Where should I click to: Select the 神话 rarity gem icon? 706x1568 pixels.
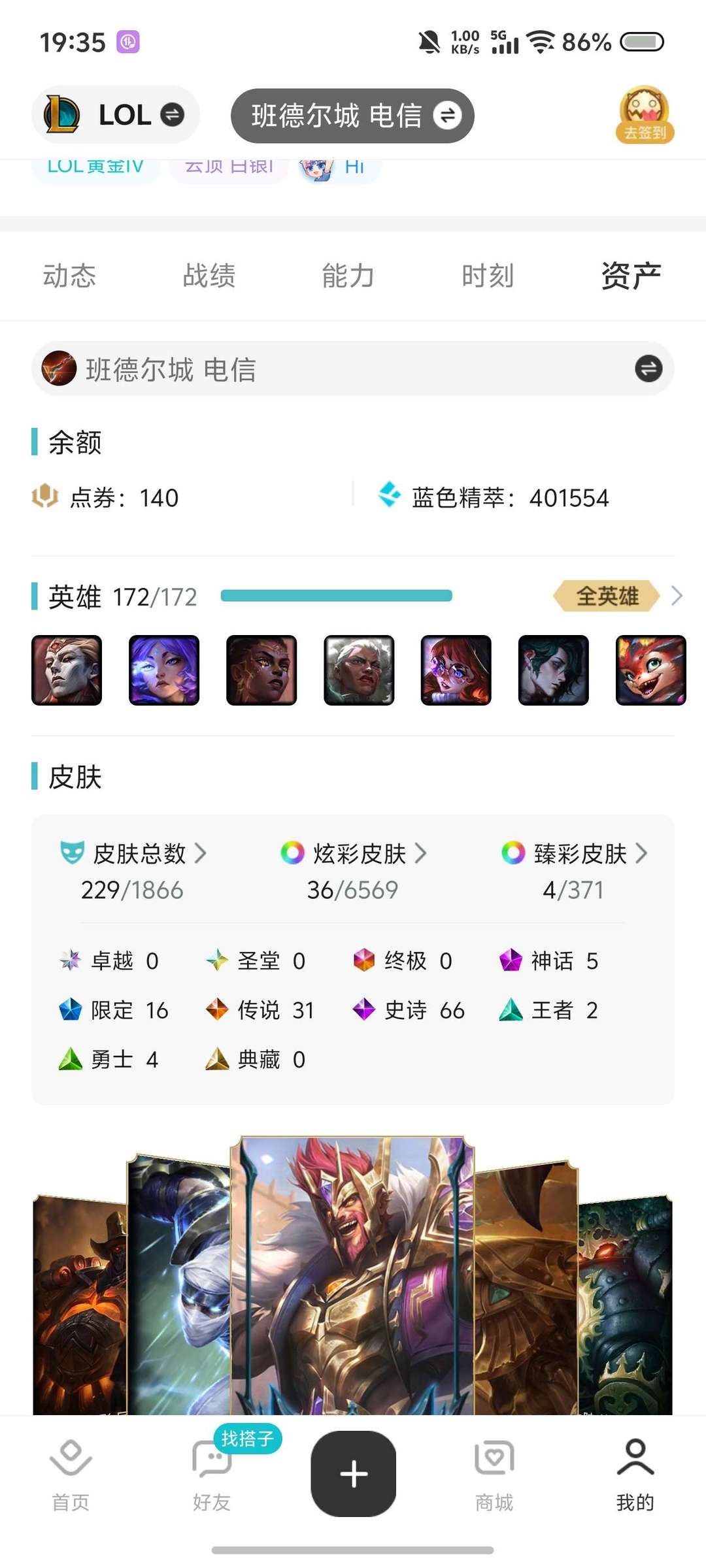(511, 960)
